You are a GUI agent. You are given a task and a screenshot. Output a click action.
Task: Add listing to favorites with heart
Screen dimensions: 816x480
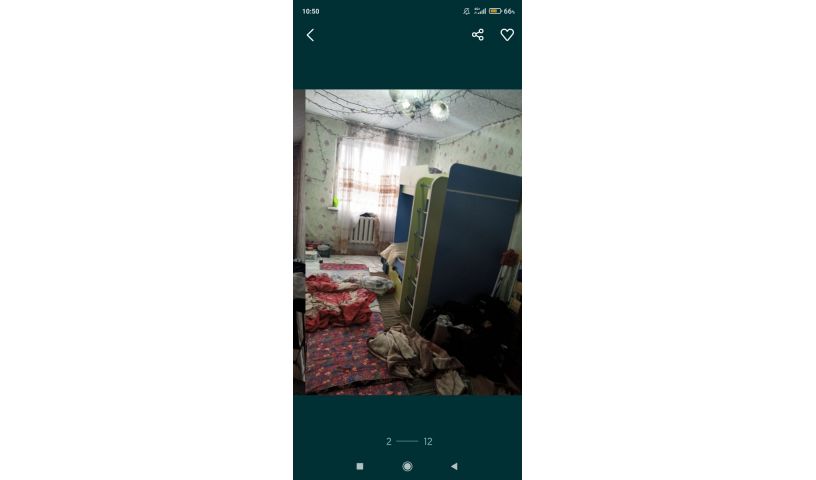pos(507,35)
